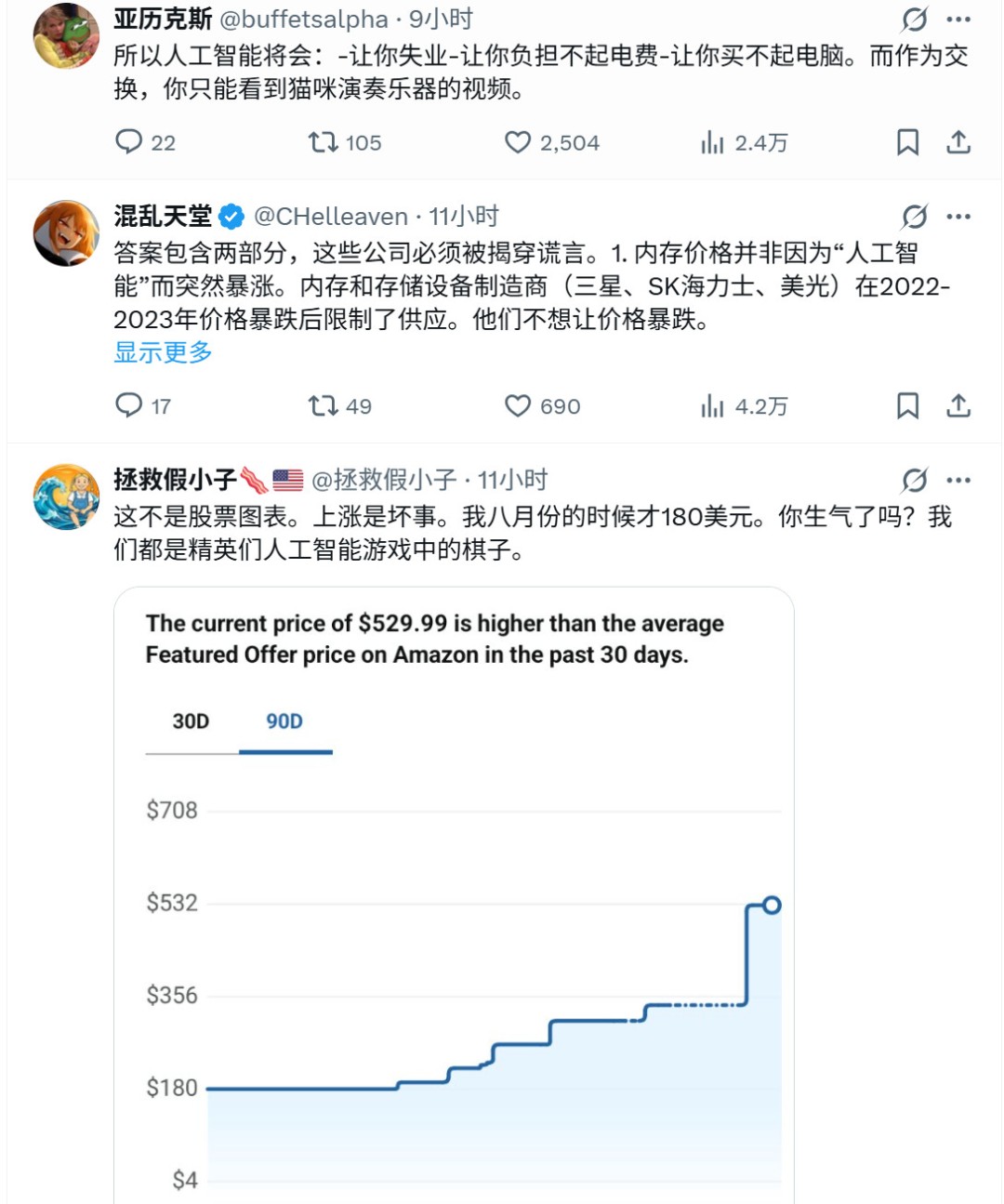Open overflow menu on 混乱天堂's post

958,217
